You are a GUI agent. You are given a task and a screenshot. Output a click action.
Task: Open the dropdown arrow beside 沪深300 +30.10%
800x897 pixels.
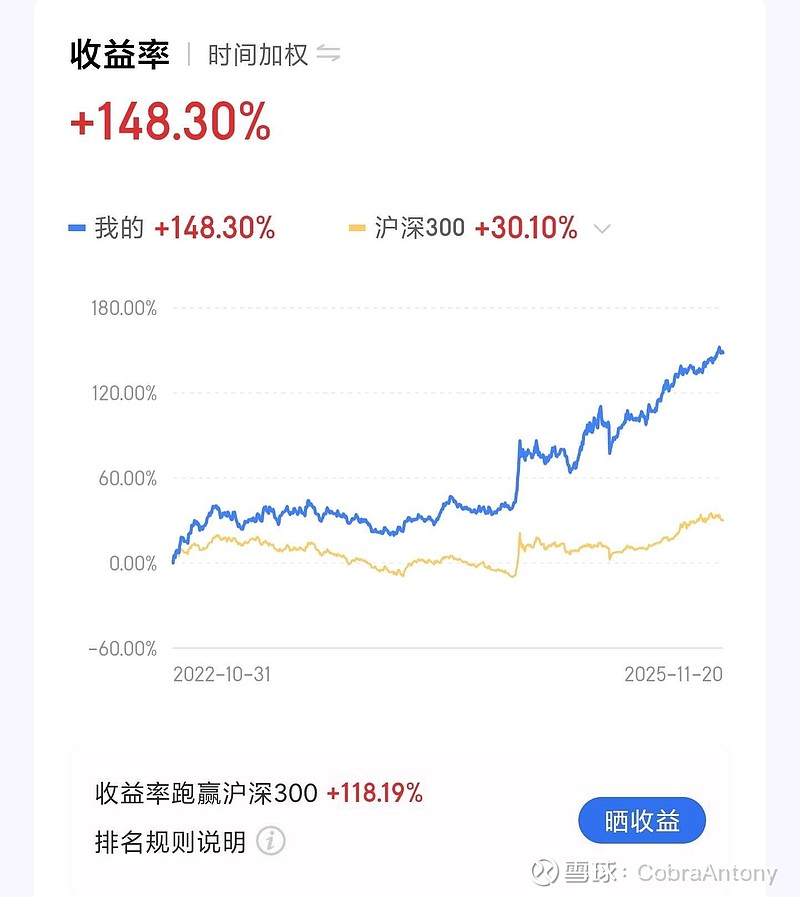pyautogui.click(x=602, y=229)
